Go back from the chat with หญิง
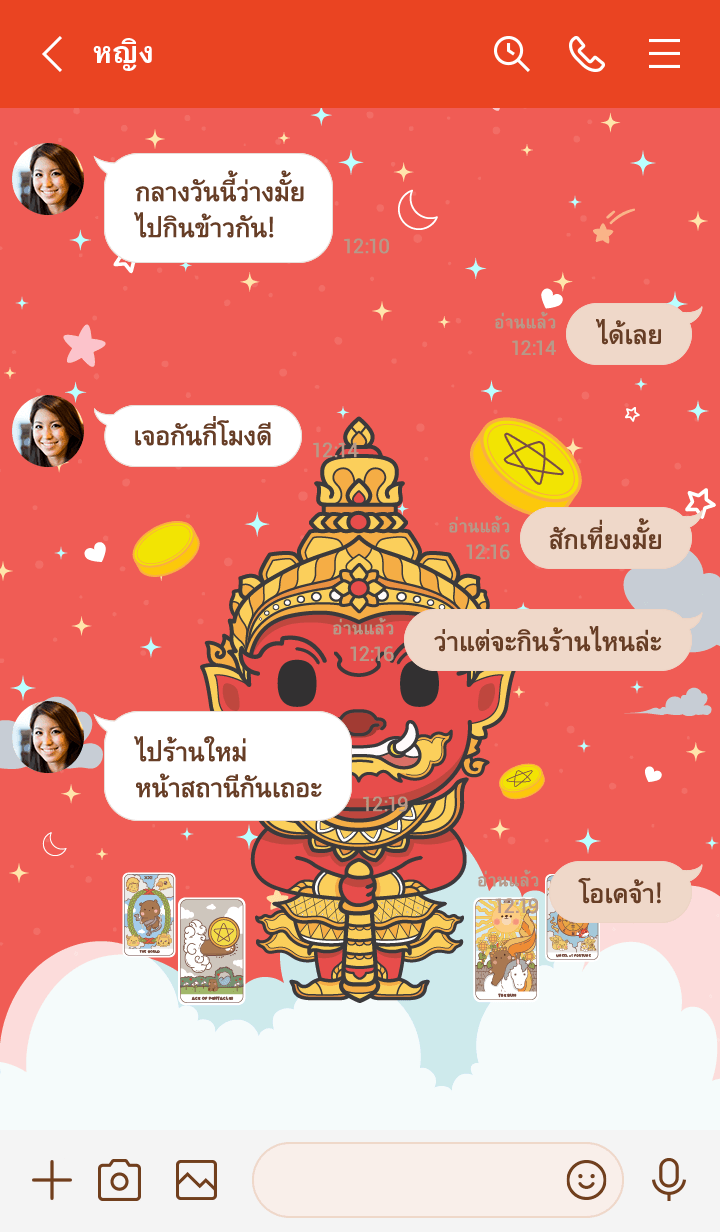Viewport: 720px width, 1232px height. click(x=52, y=54)
